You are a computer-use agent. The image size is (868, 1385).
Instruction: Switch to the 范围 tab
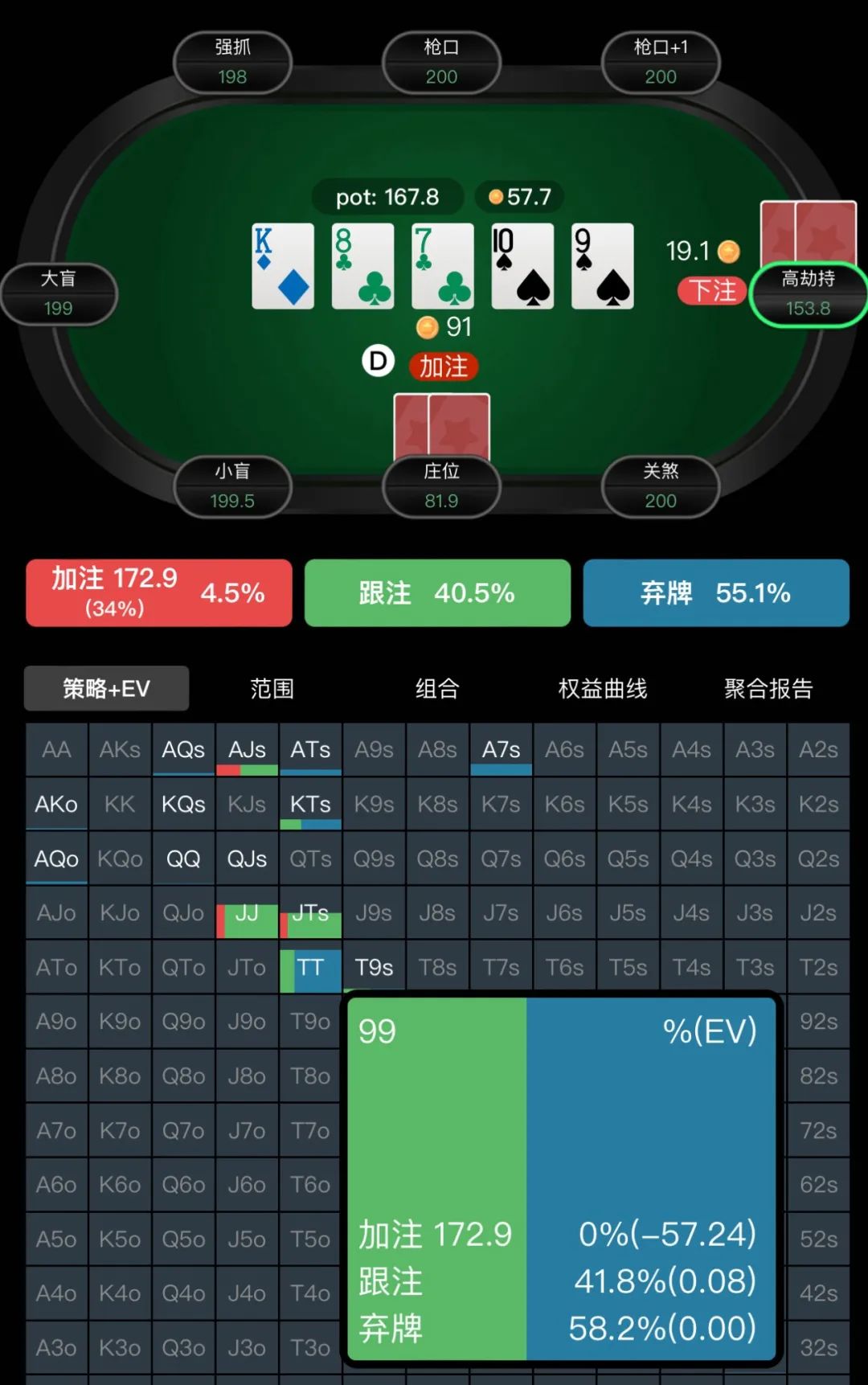272,688
